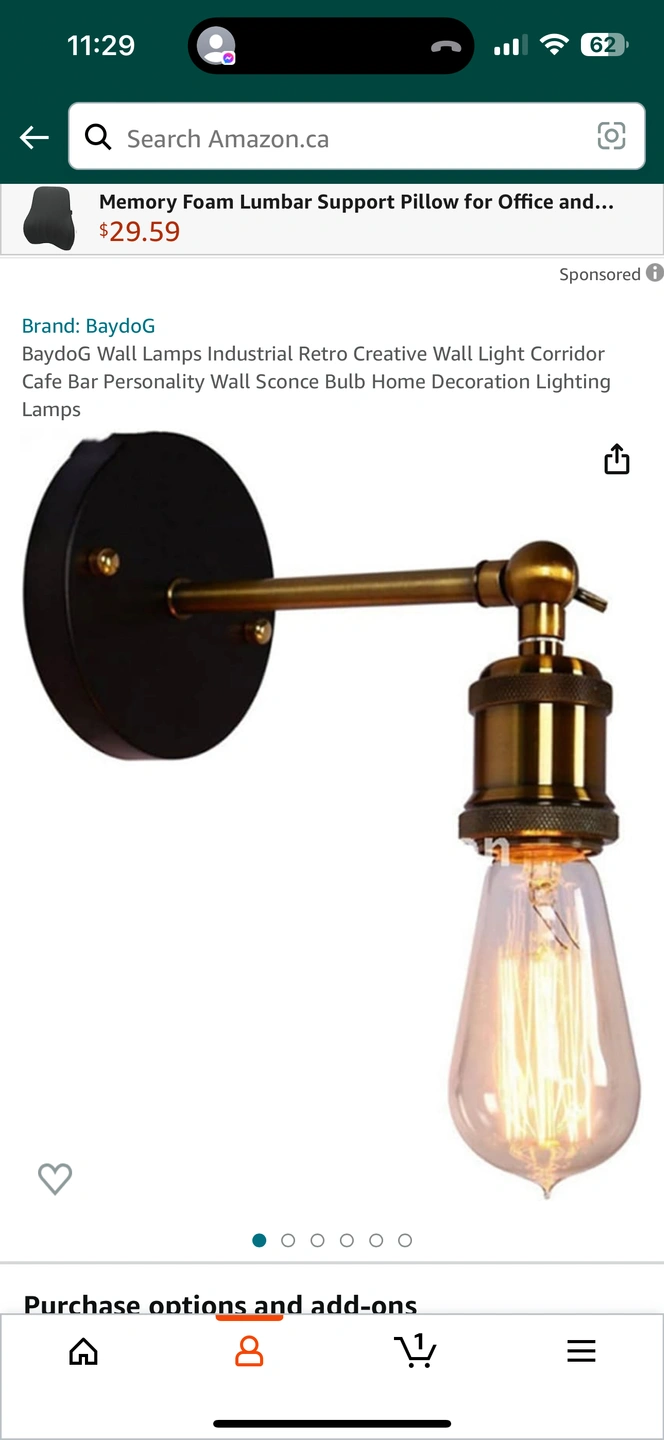Go to the Home tab
This screenshot has width=664, height=1440.
[x=83, y=1351]
